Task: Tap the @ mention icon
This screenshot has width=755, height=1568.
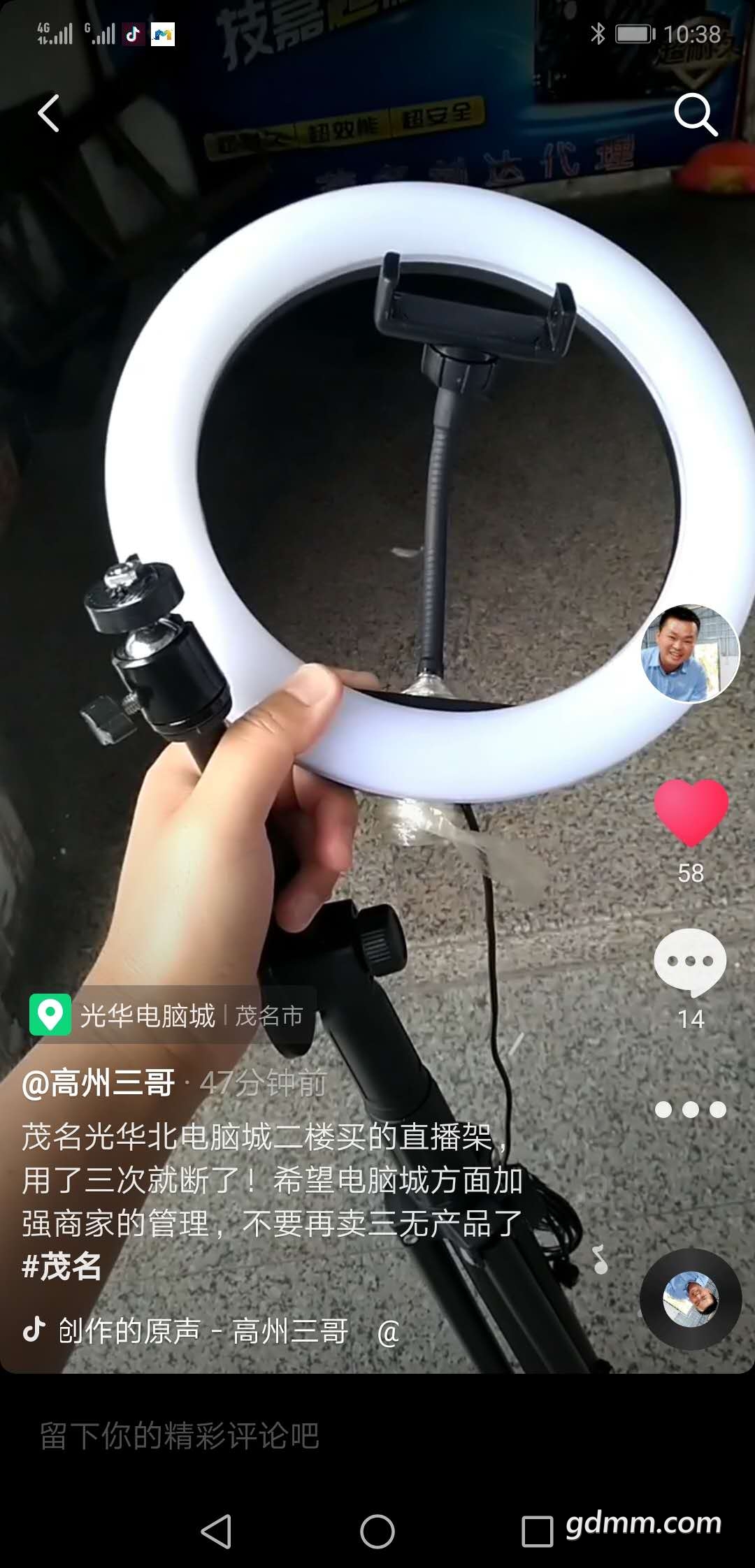Action: pos(388,1333)
